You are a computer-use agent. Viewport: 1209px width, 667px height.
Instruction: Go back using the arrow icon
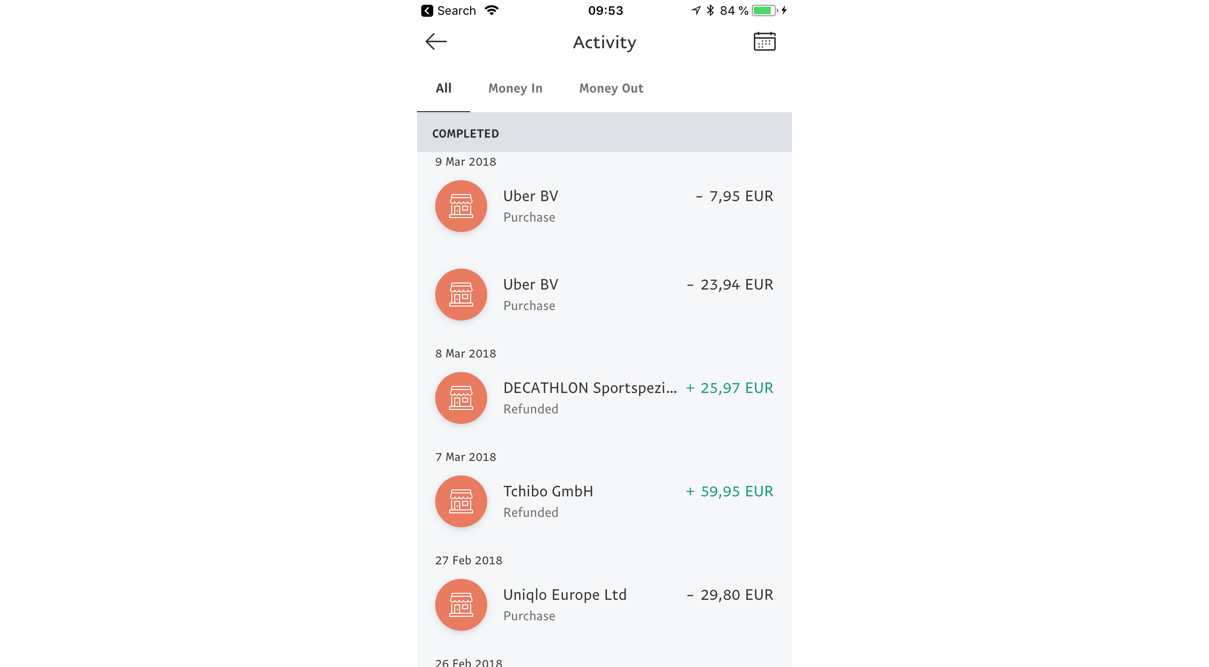point(436,42)
